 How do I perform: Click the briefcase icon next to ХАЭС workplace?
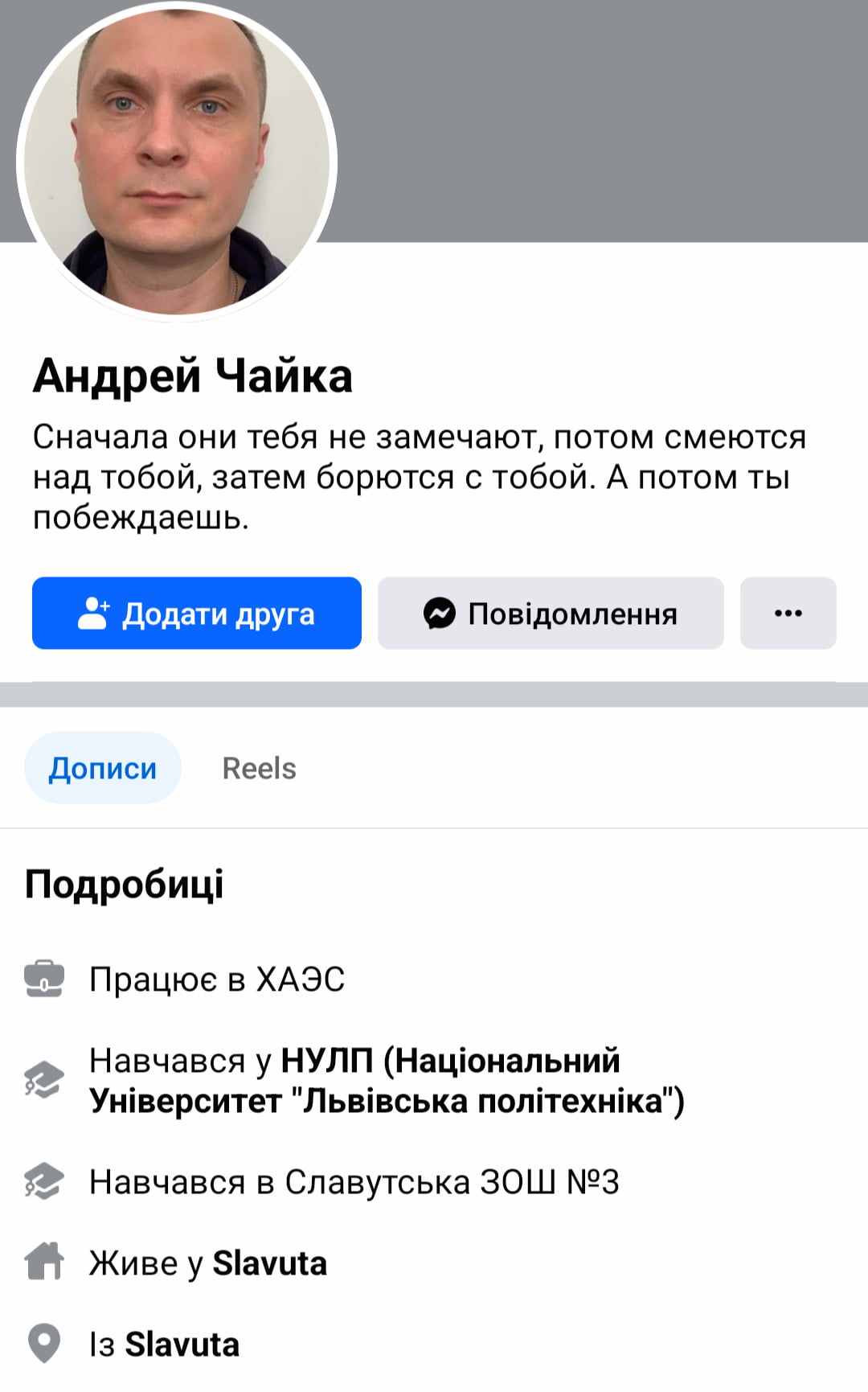point(43,977)
